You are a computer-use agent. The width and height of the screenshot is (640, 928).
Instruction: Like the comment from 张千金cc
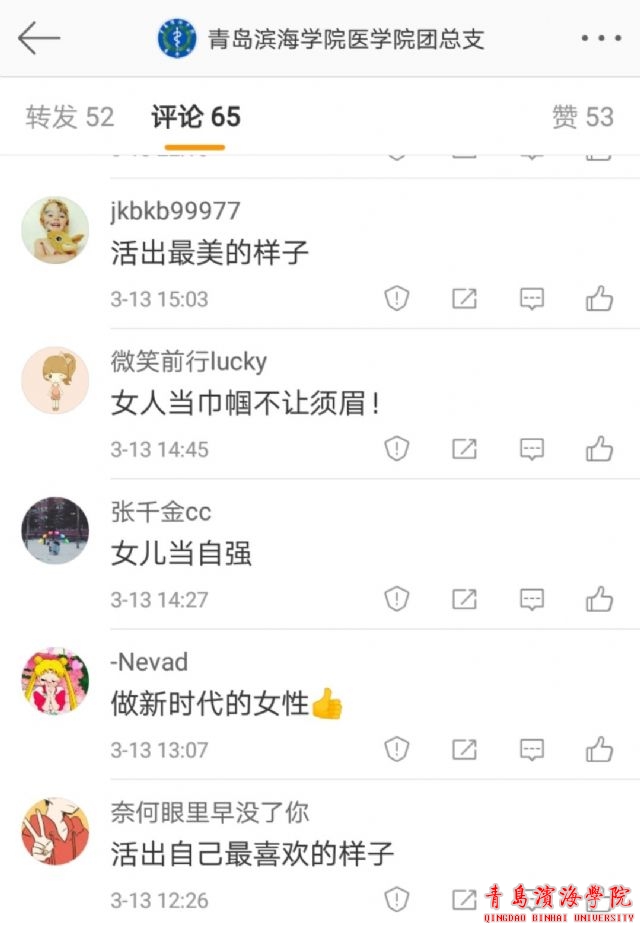(599, 599)
